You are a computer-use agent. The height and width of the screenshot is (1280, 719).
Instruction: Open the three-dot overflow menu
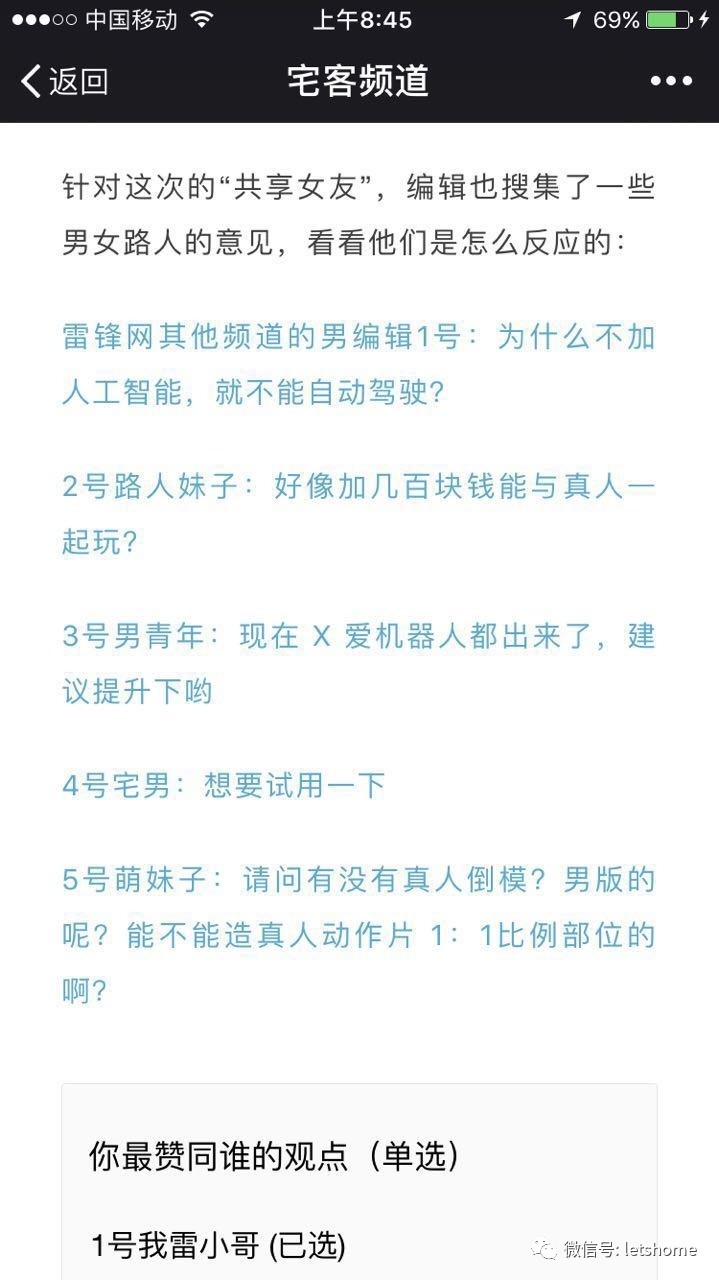671,81
